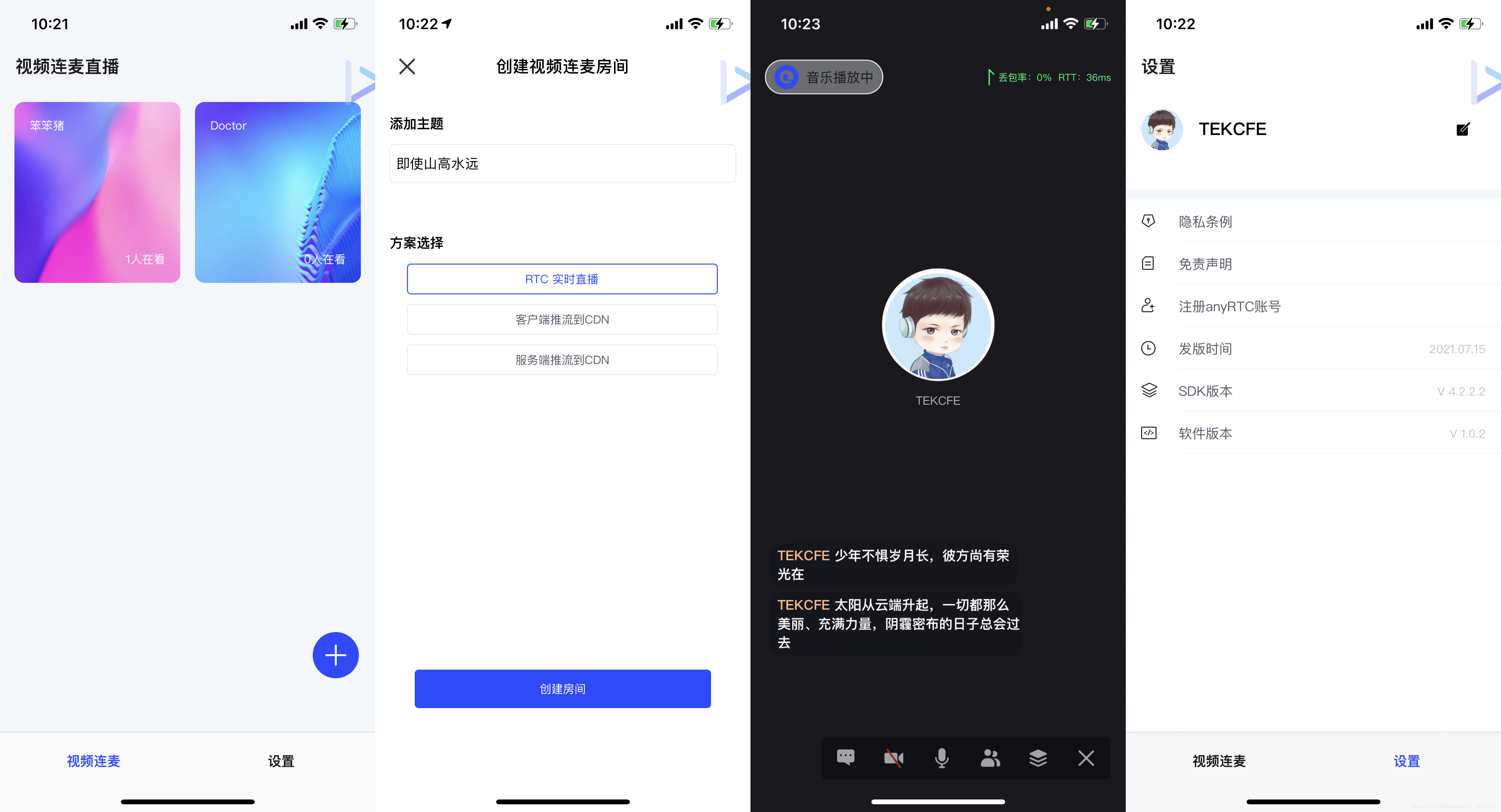1501x812 pixels.
Task: Edit the TEKCFE nickname with the pencil icon
Action: (1463, 129)
